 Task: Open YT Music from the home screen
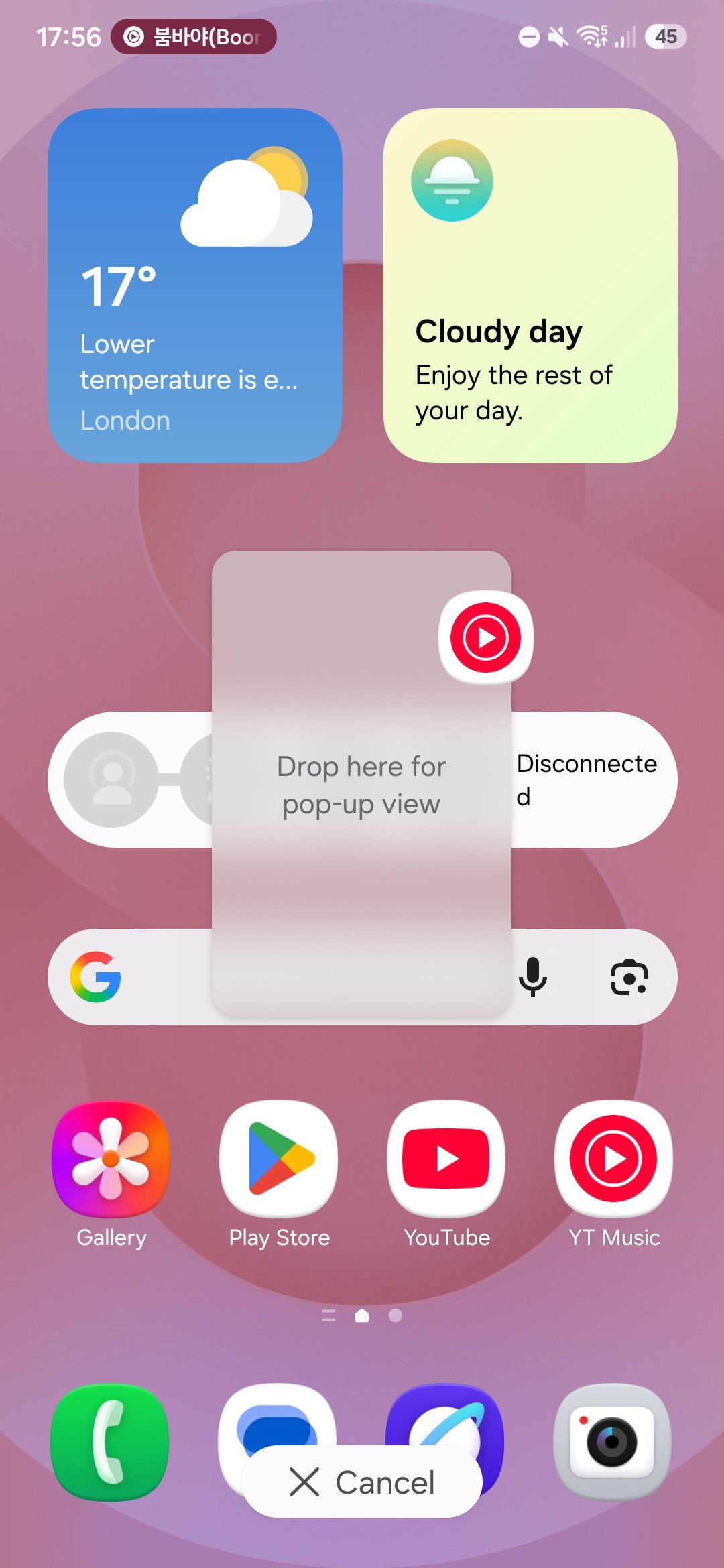coord(613,1159)
